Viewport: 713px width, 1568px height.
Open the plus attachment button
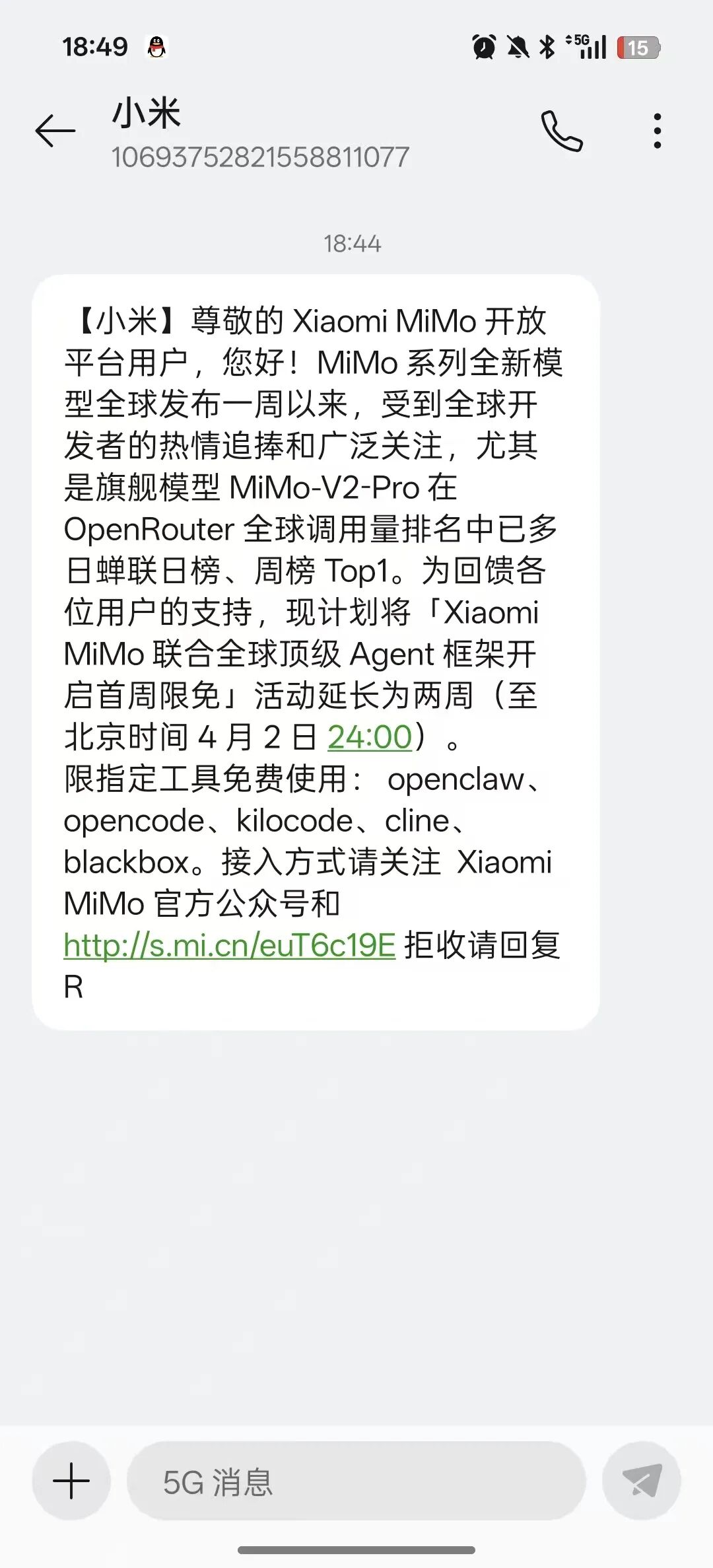pyautogui.click(x=71, y=1481)
